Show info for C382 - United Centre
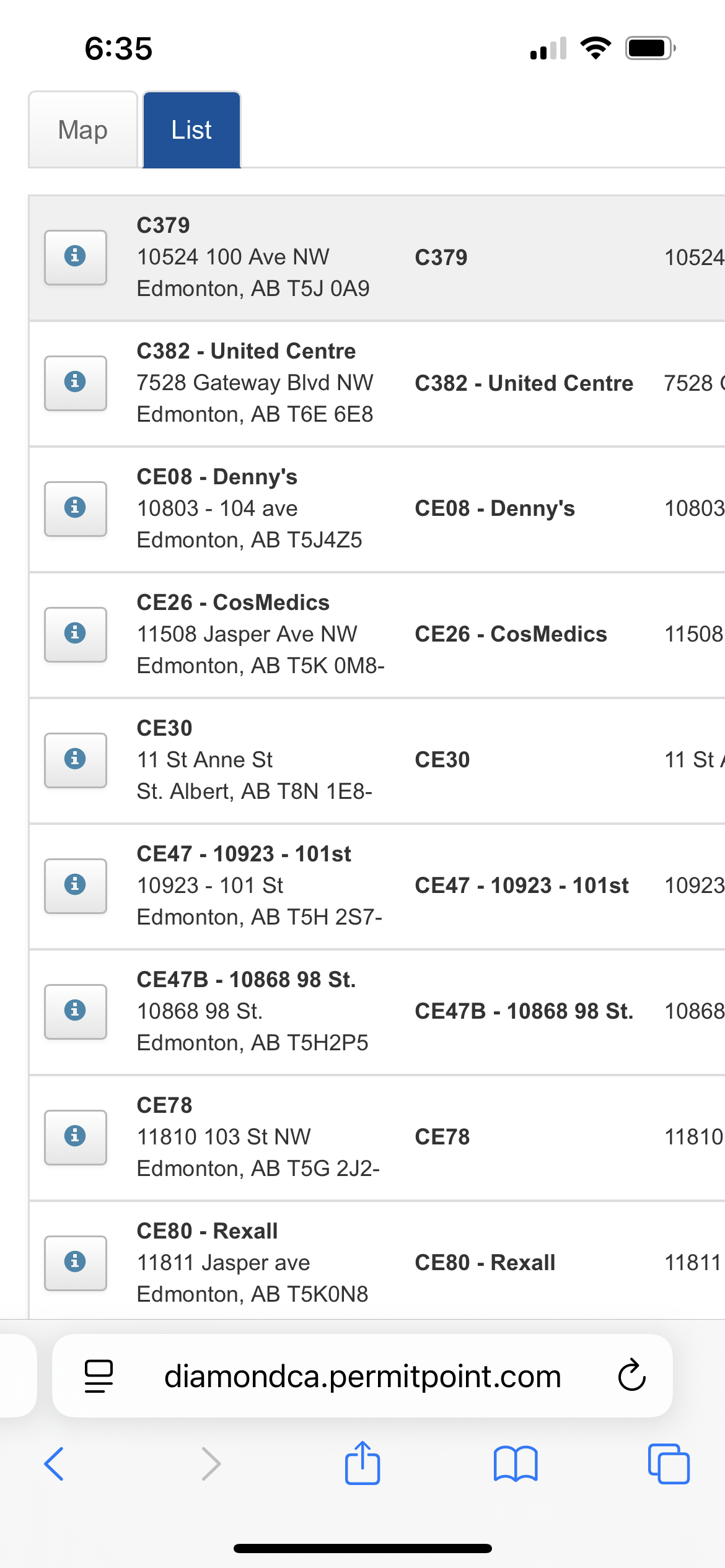 (76, 383)
